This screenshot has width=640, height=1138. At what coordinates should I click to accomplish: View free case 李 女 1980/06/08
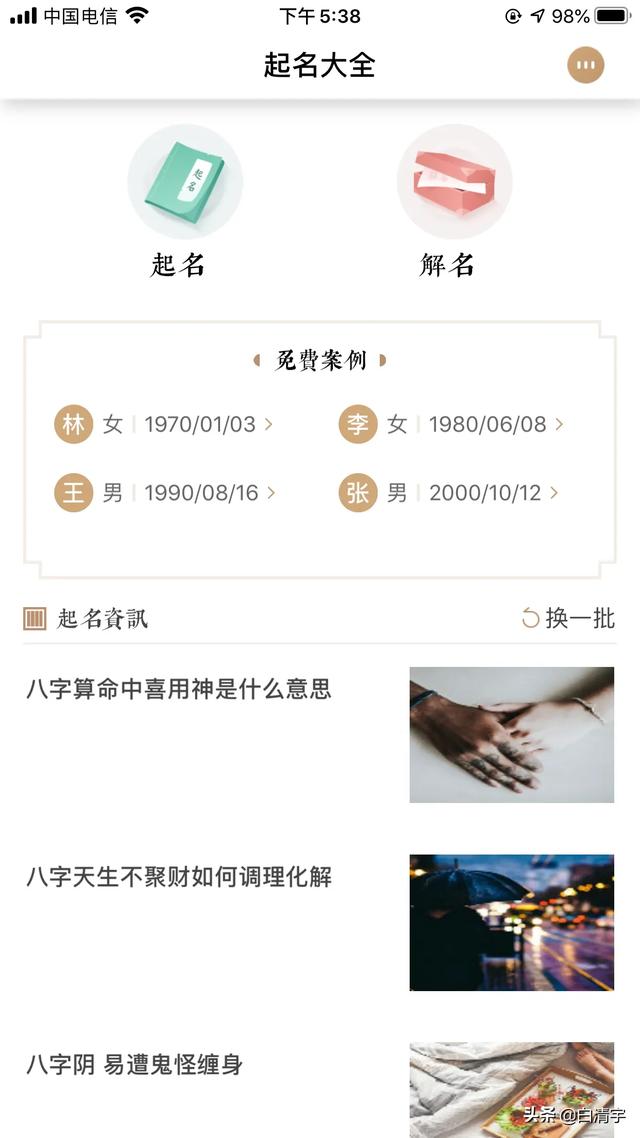point(451,424)
